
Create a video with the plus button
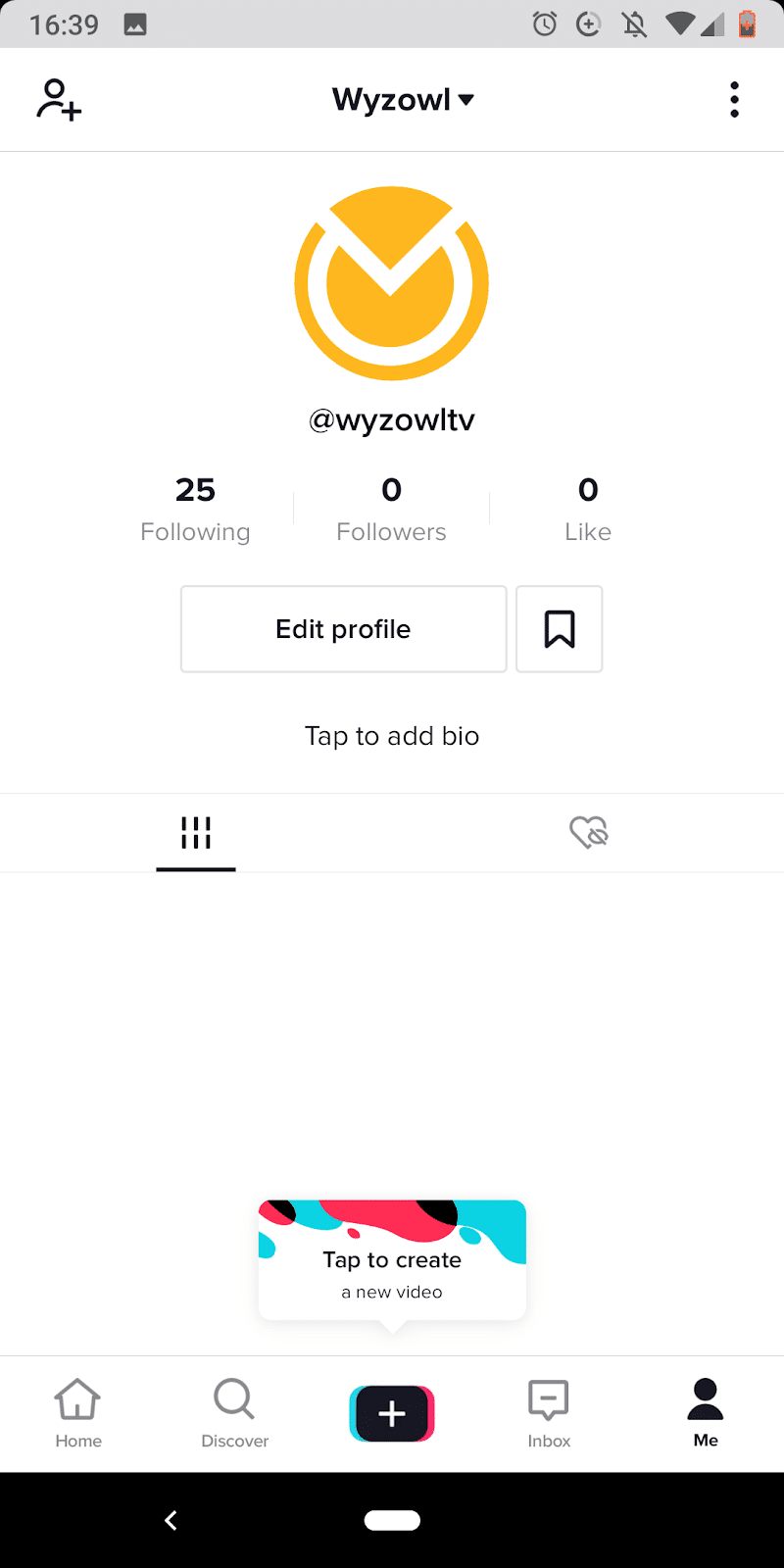(x=392, y=1413)
